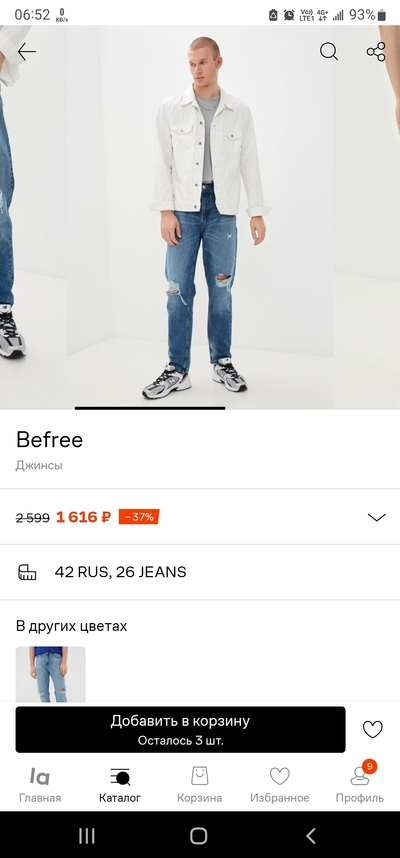The width and height of the screenshot is (400, 858).
Task: Open the main product photo
Action: point(200,217)
